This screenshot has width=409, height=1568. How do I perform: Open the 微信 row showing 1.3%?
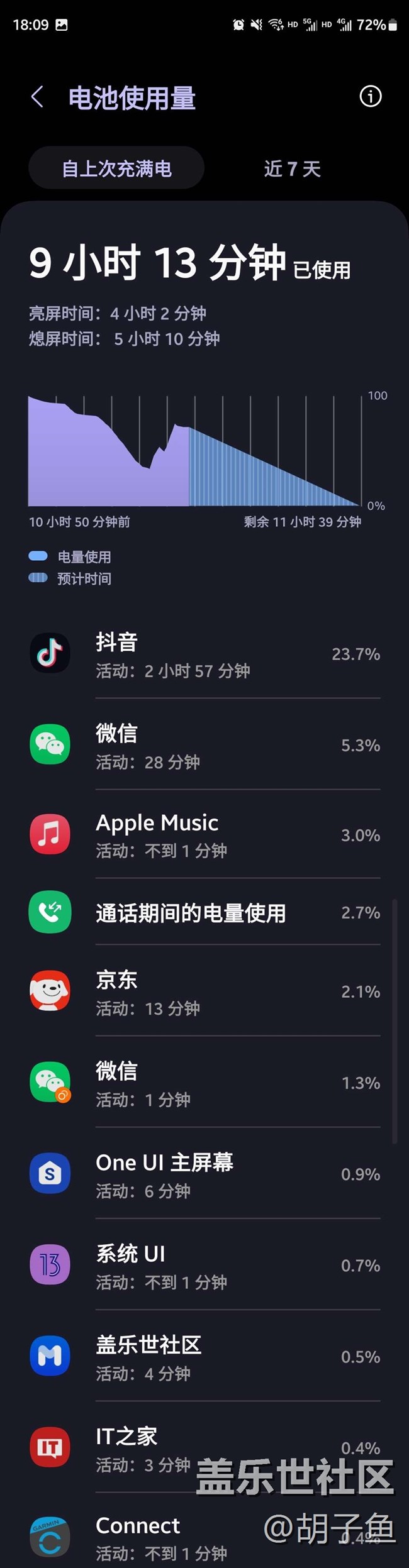click(204, 1083)
